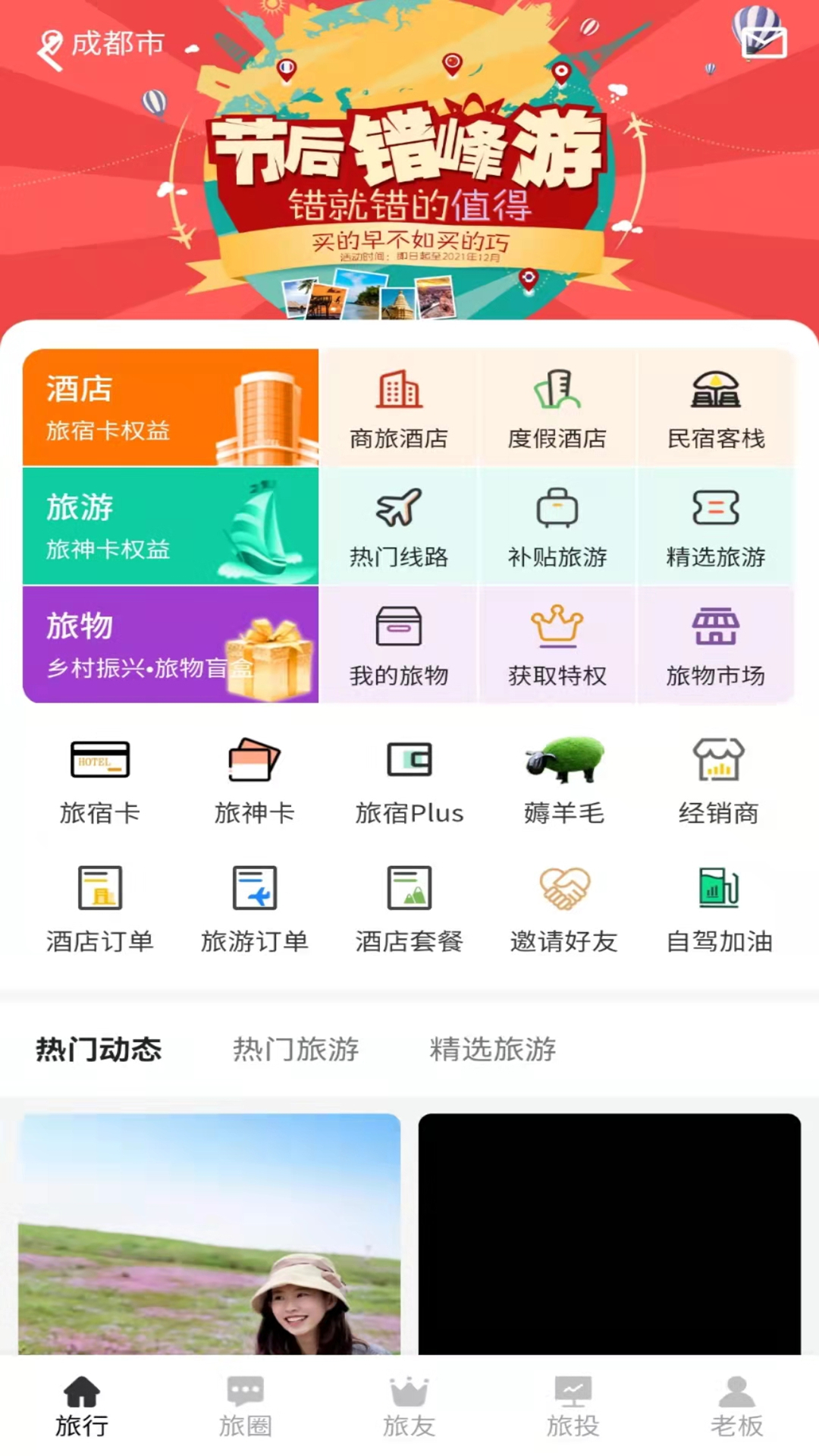Tap 邀请好友 handshake icon
819x1456 pixels.
[564, 887]
